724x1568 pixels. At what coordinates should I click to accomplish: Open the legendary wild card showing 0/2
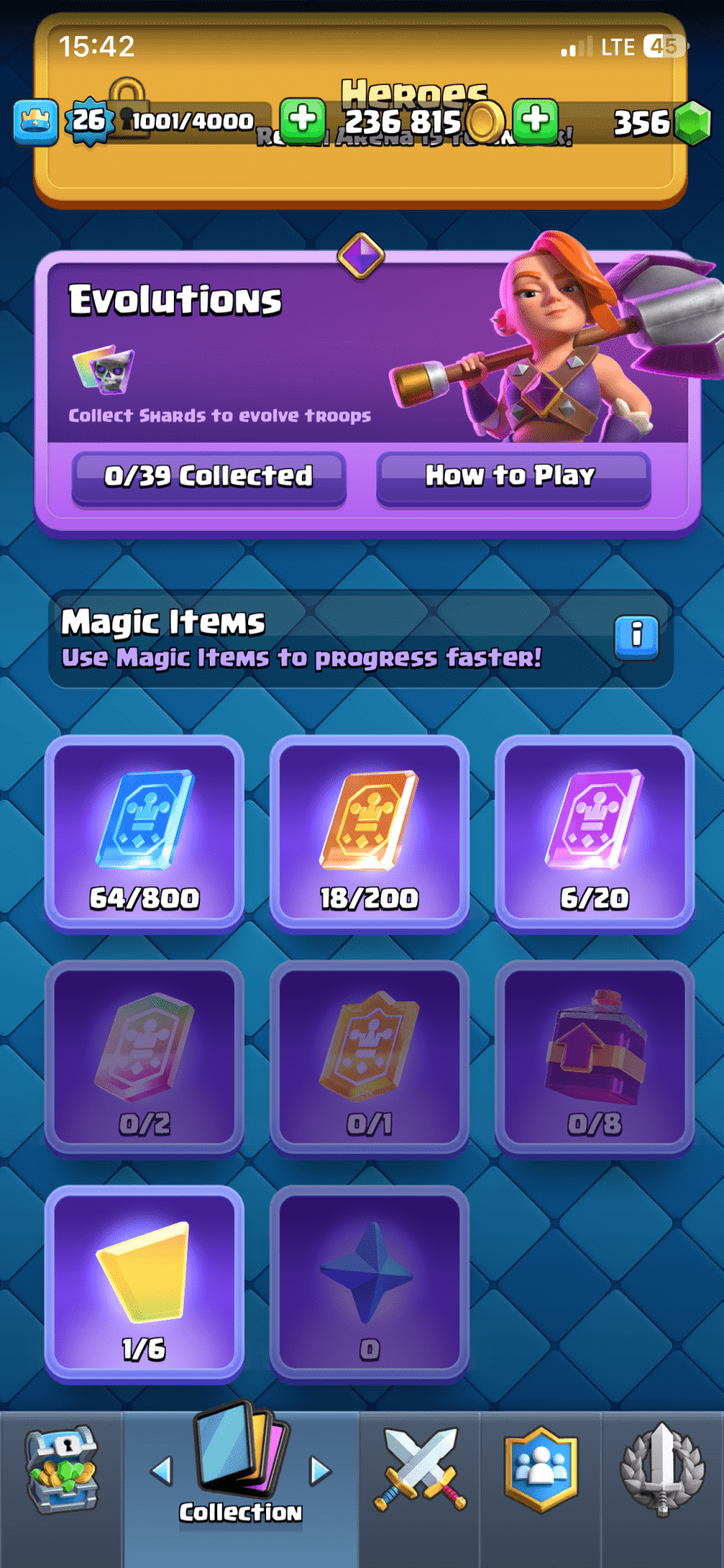[144, 1058]
